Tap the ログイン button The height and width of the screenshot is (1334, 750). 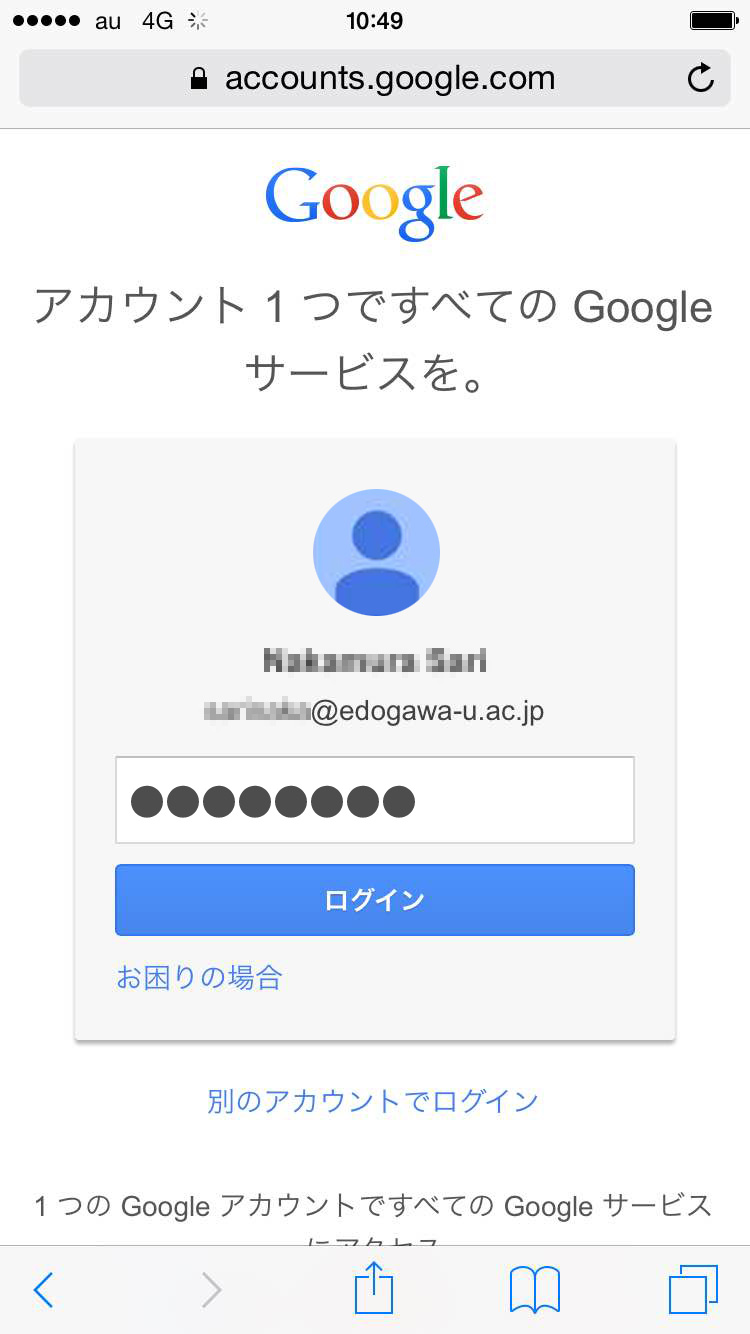[x=374, y=900]
